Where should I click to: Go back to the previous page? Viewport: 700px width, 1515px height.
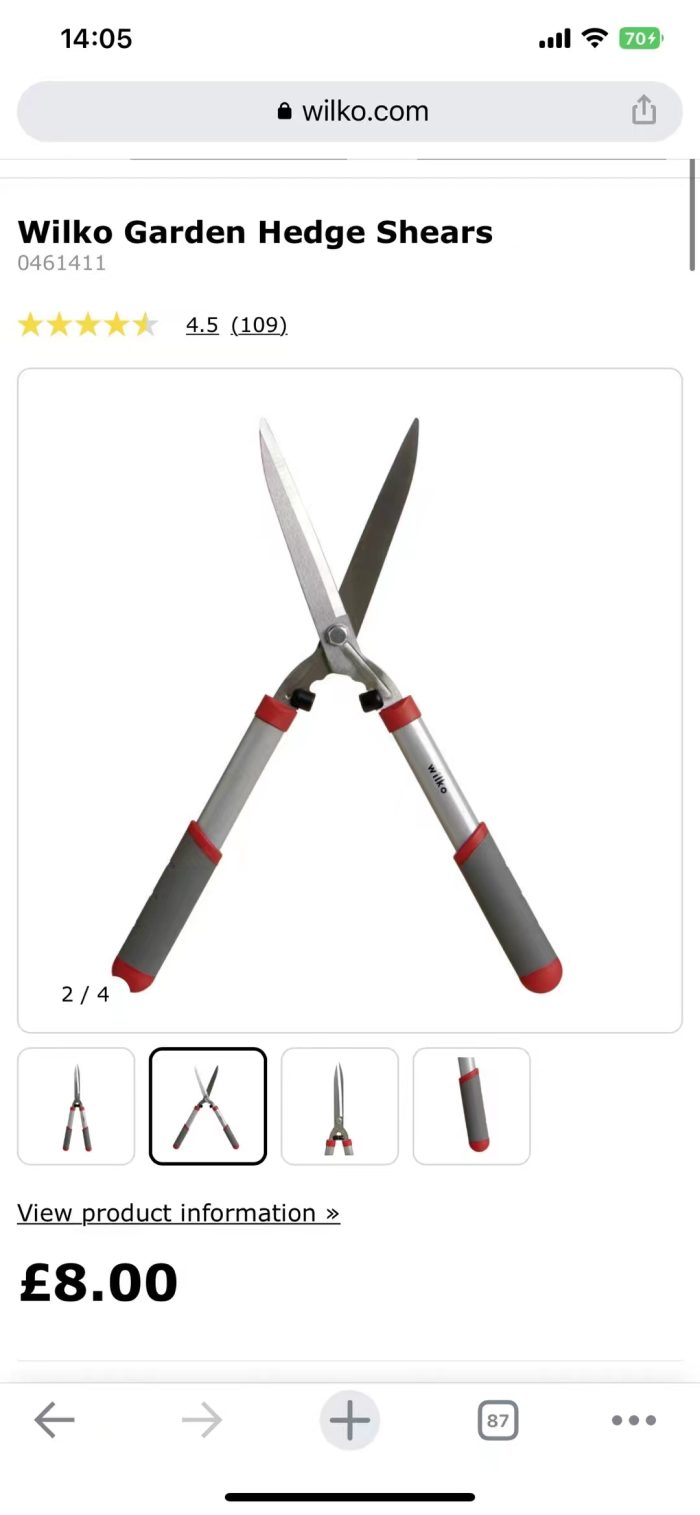pyautogui.click(x=54, y=1420)
